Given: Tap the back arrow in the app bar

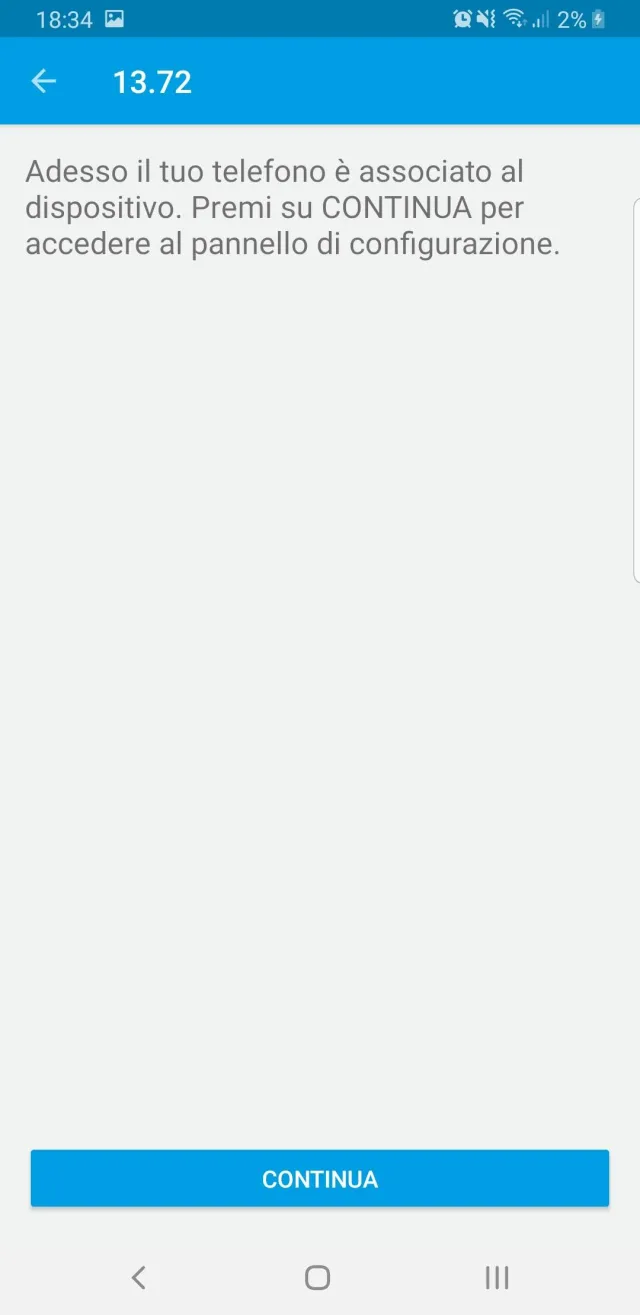Looking at the screenshot, I should pos(43,81).
